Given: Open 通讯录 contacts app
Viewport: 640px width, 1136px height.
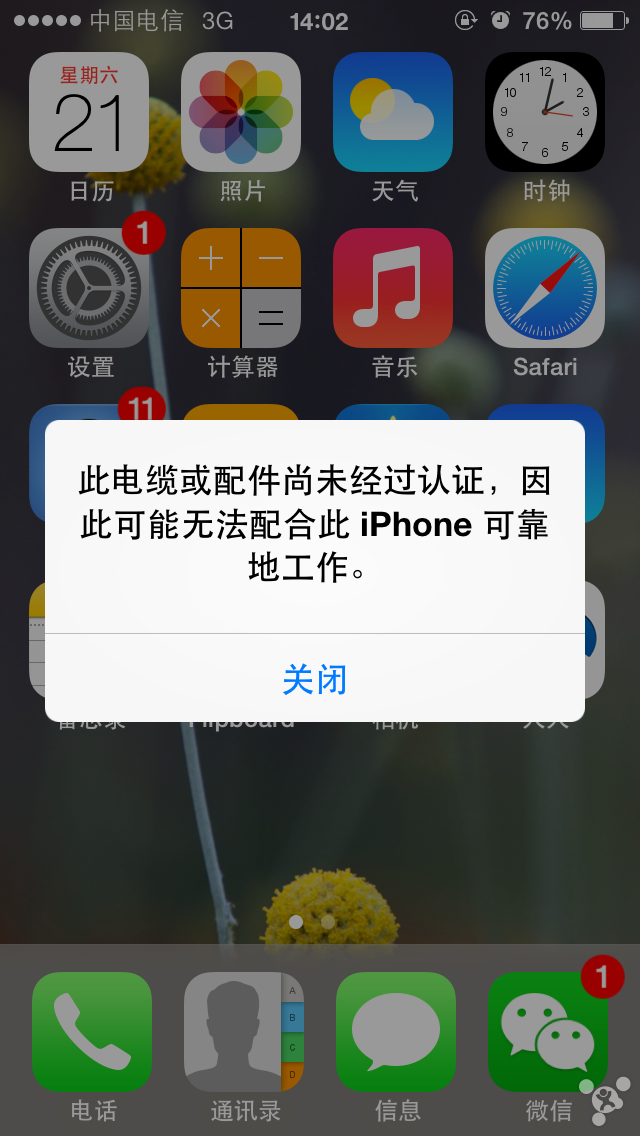Looking at the screenshot, I should (x=244, y=1032).
